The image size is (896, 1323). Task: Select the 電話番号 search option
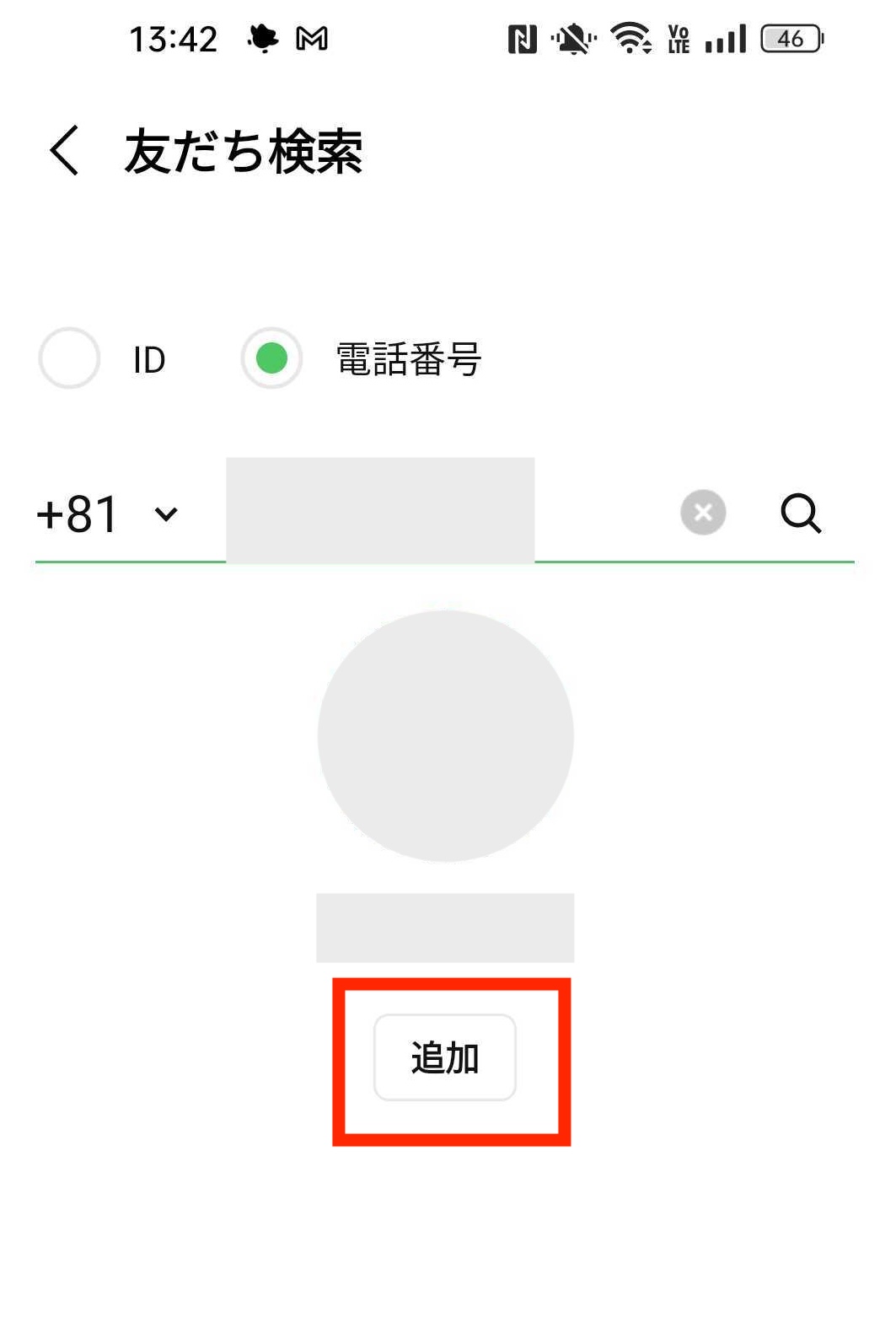(271, 358)
